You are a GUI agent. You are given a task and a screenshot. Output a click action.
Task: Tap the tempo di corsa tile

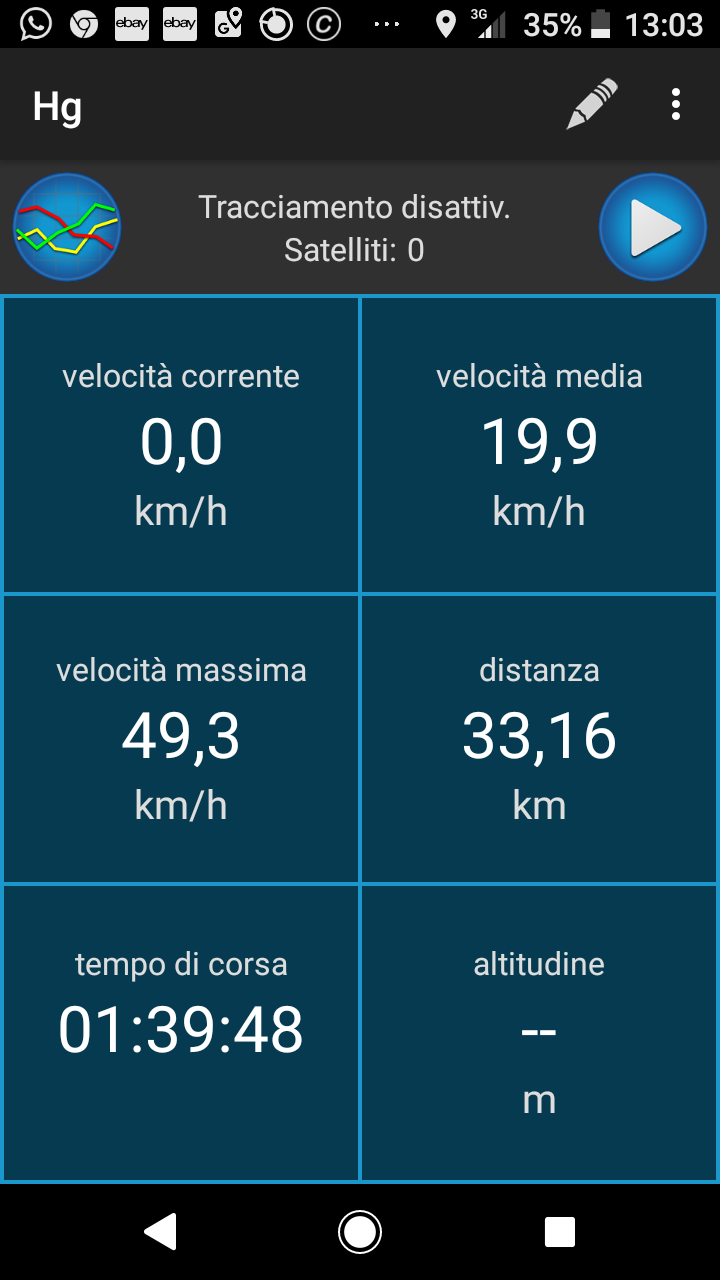point(181,1033)
